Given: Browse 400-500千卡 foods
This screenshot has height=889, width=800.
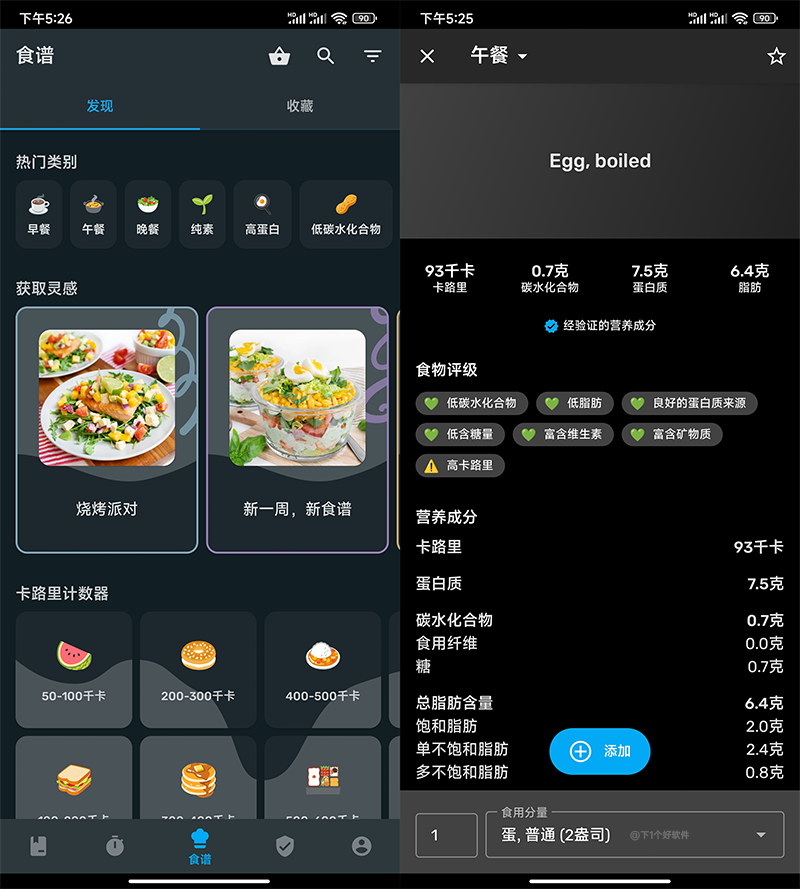Looking at the screenshot, I should [322, 669].
